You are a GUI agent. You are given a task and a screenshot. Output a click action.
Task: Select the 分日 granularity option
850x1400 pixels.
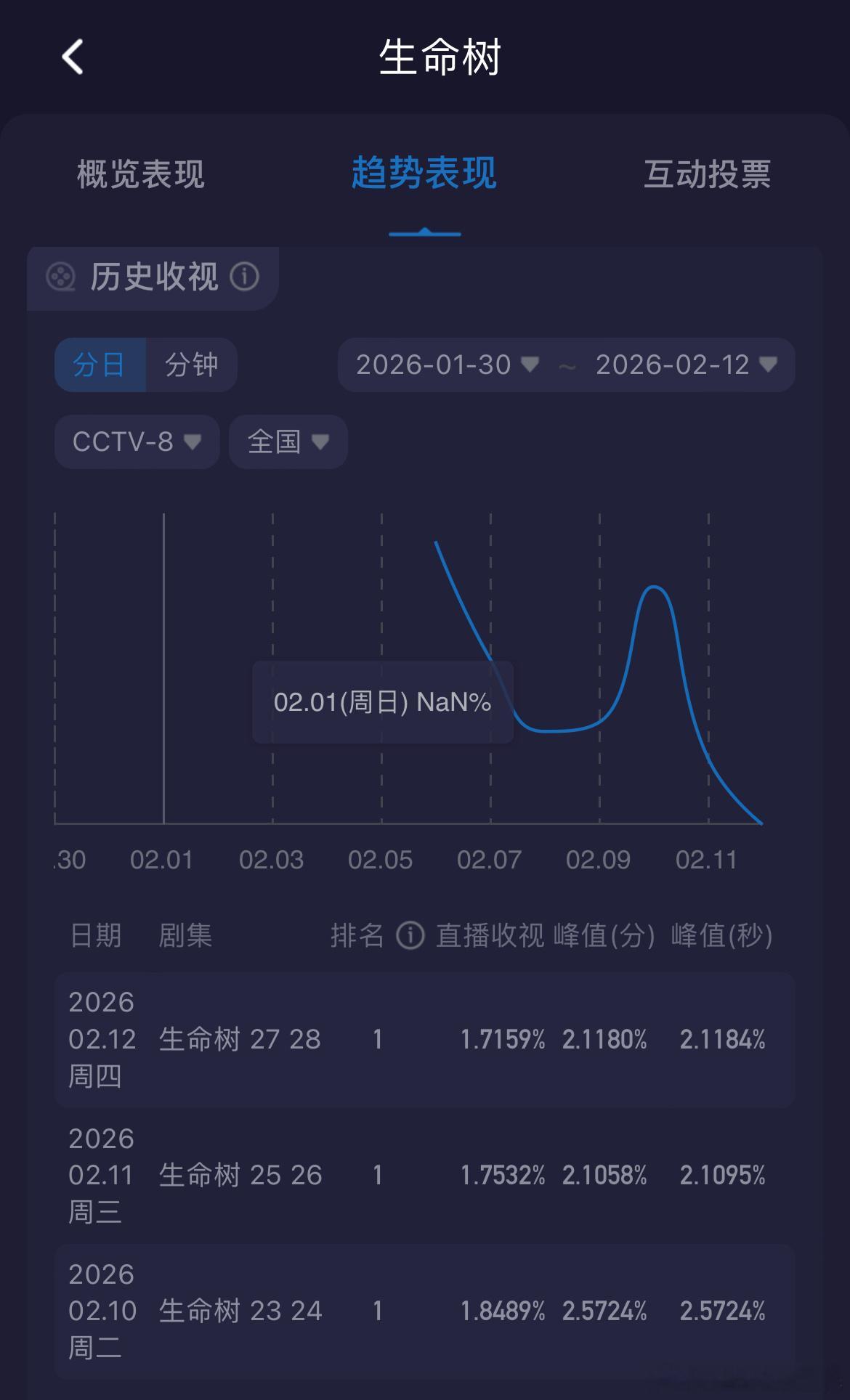(100, 365)
